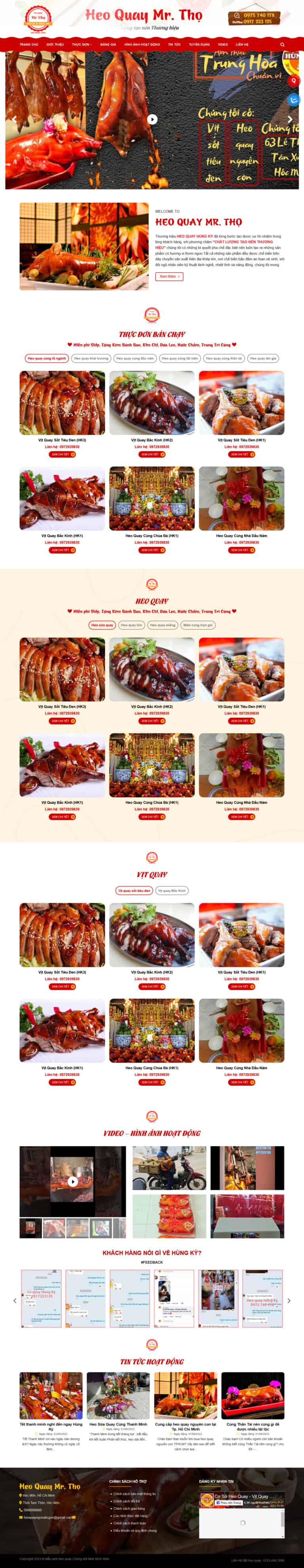The image size is (304, 1568).
Task: Choose the Mâm cúng trọn gói tab
Action: click(198, 625)
